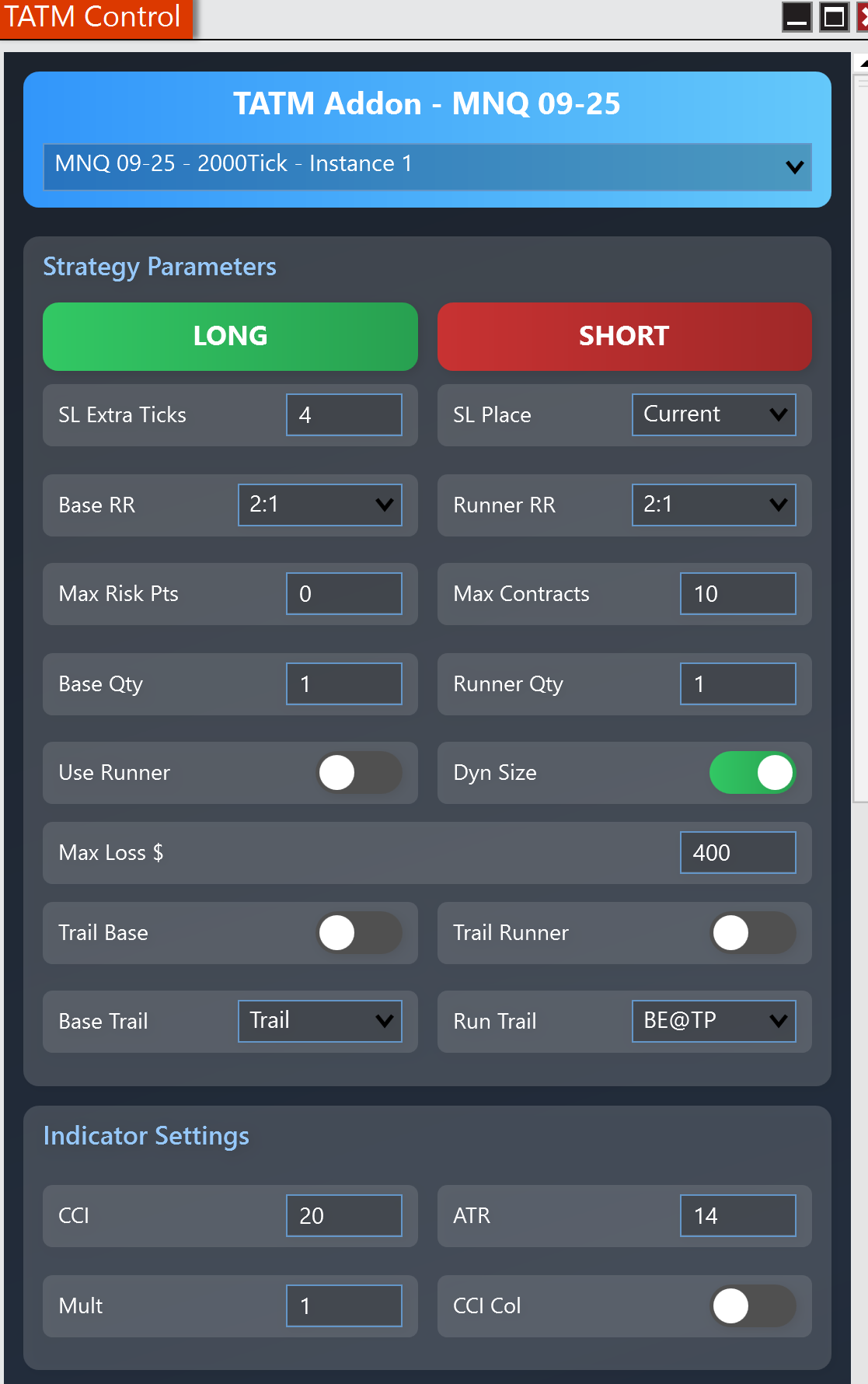Toggle the CCI Col switch

point(752,1306)
